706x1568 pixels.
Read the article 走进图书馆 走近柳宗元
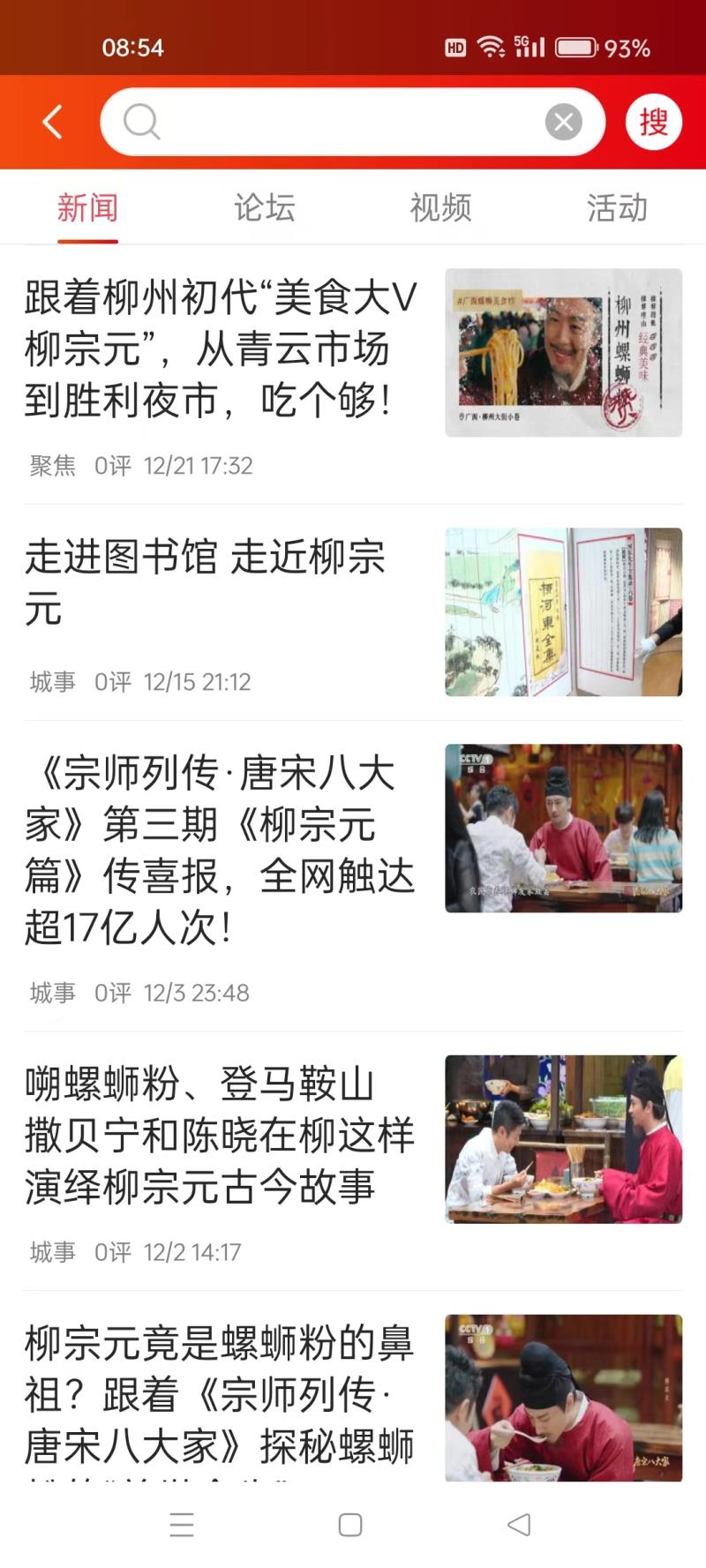coord(205,582)
